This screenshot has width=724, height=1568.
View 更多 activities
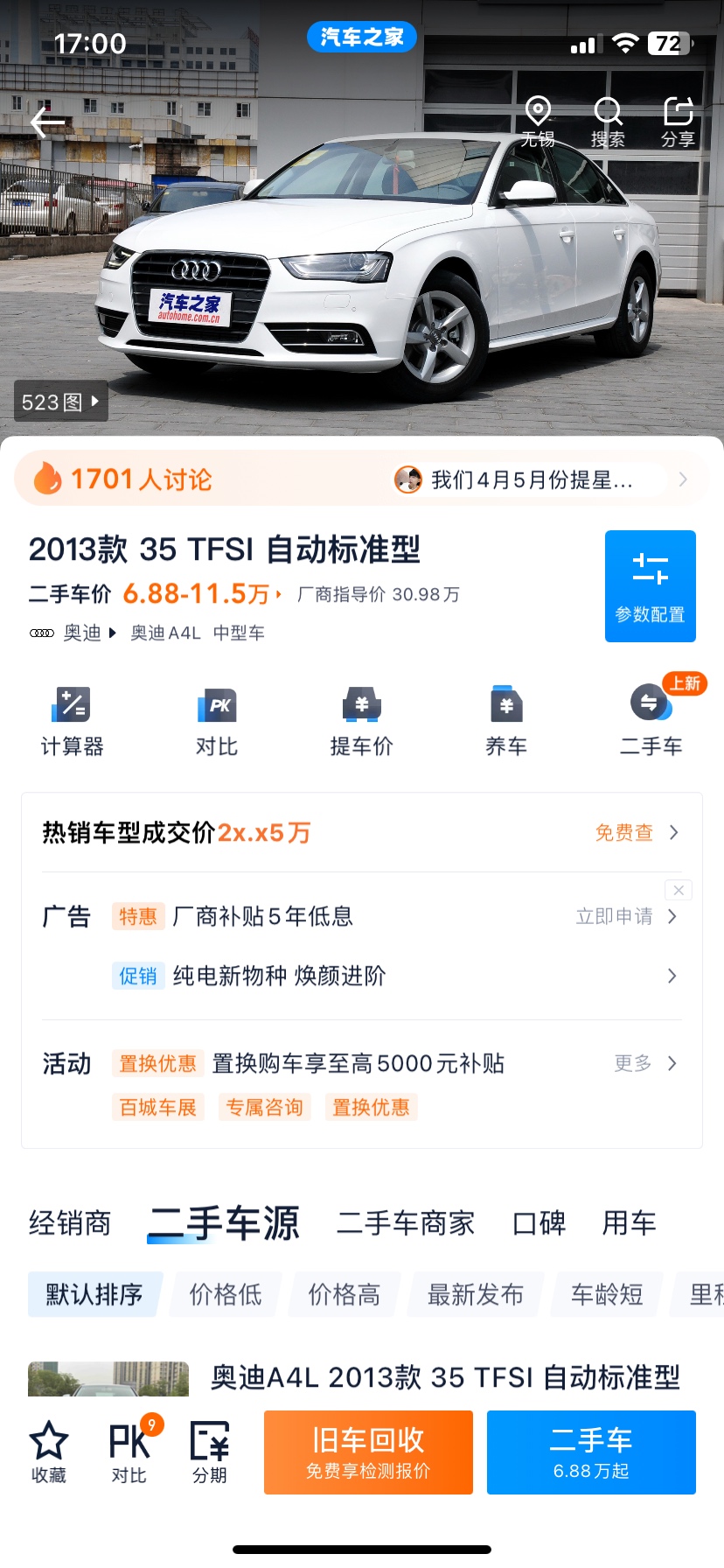coord(644,1063)
